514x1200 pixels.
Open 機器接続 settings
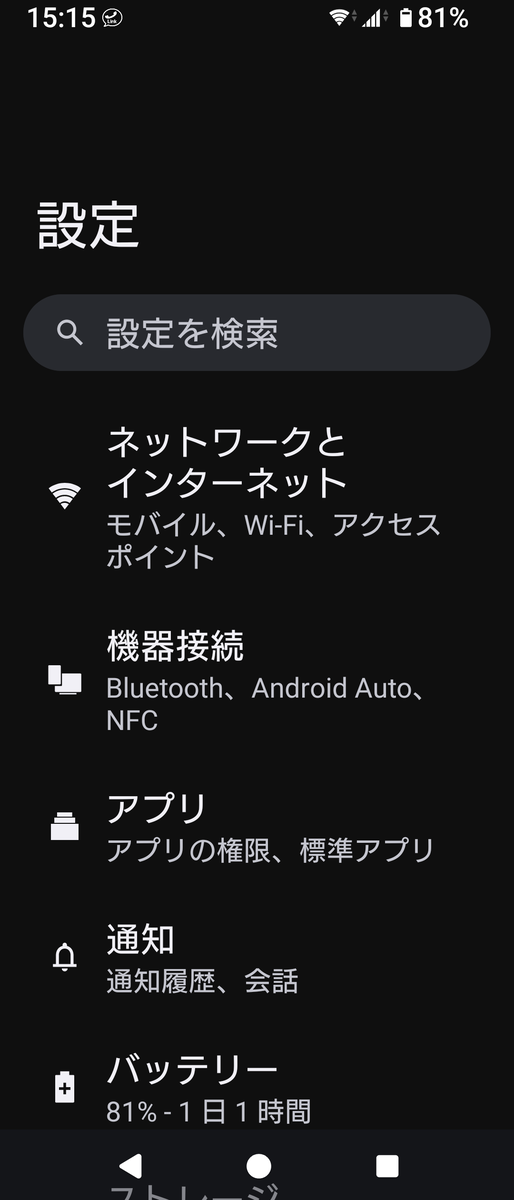pyautogui.click(x=257, y=680)
